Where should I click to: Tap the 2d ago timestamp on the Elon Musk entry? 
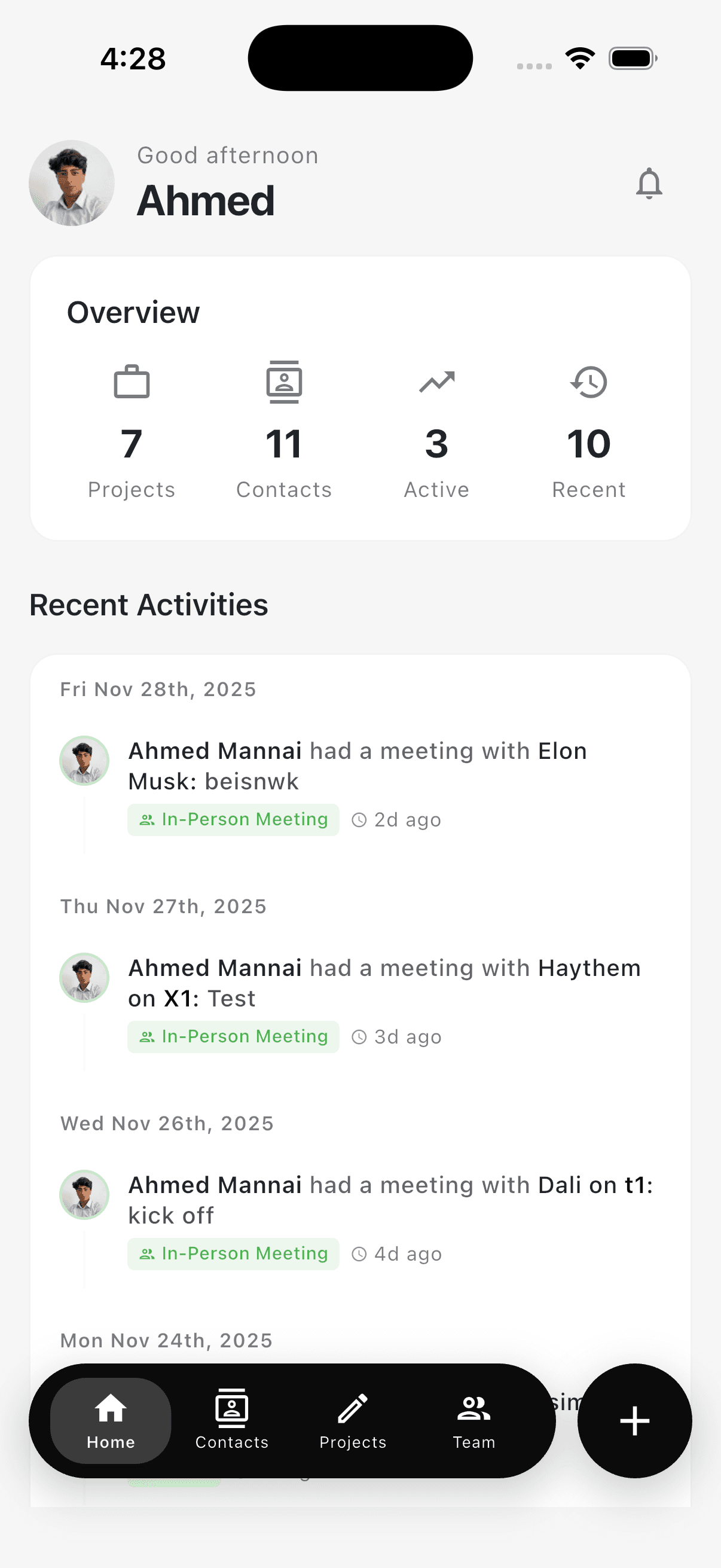(406, 819)
